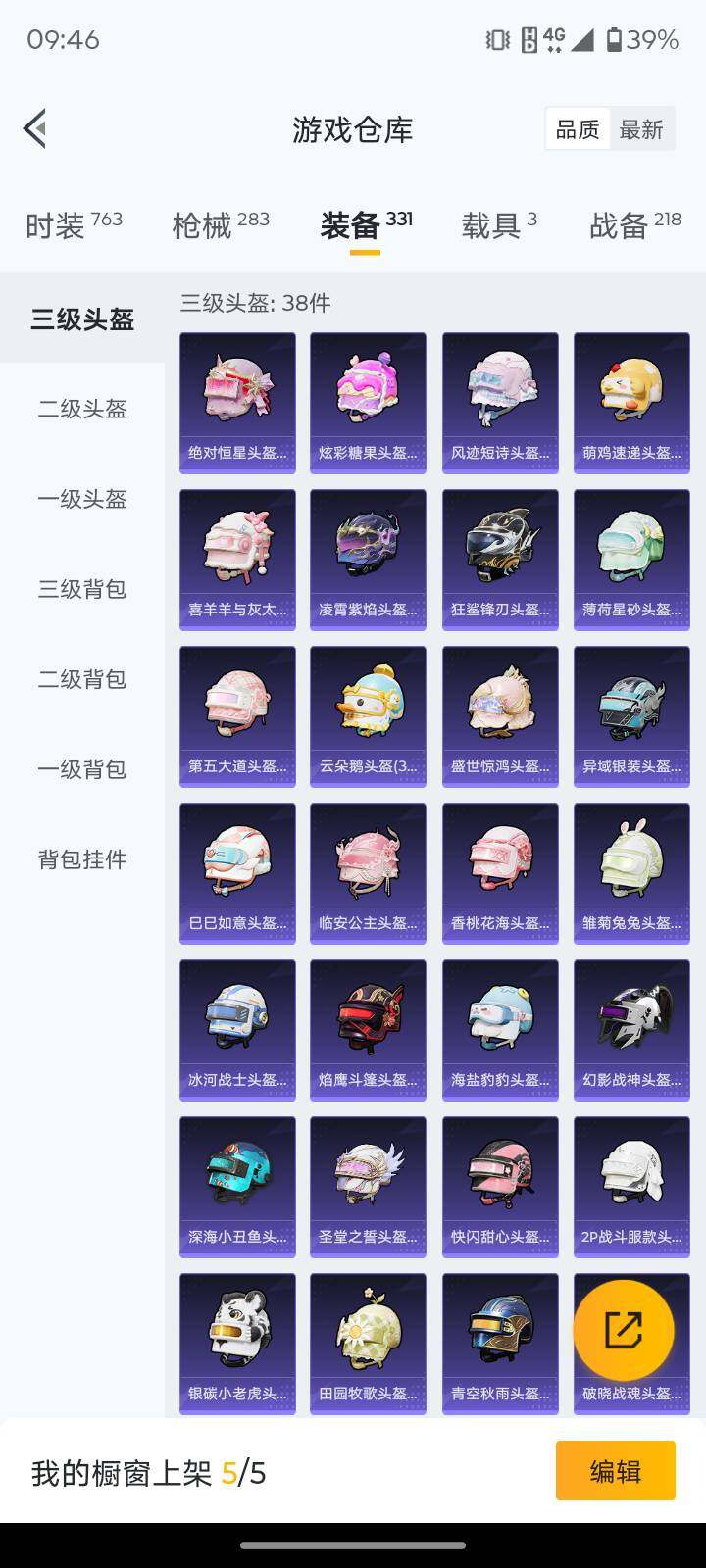The height and width of the screenshot is (1568, 706).
Task: View the 凌霄紫焰头盔 helmet
Action: tap(368, 560)
